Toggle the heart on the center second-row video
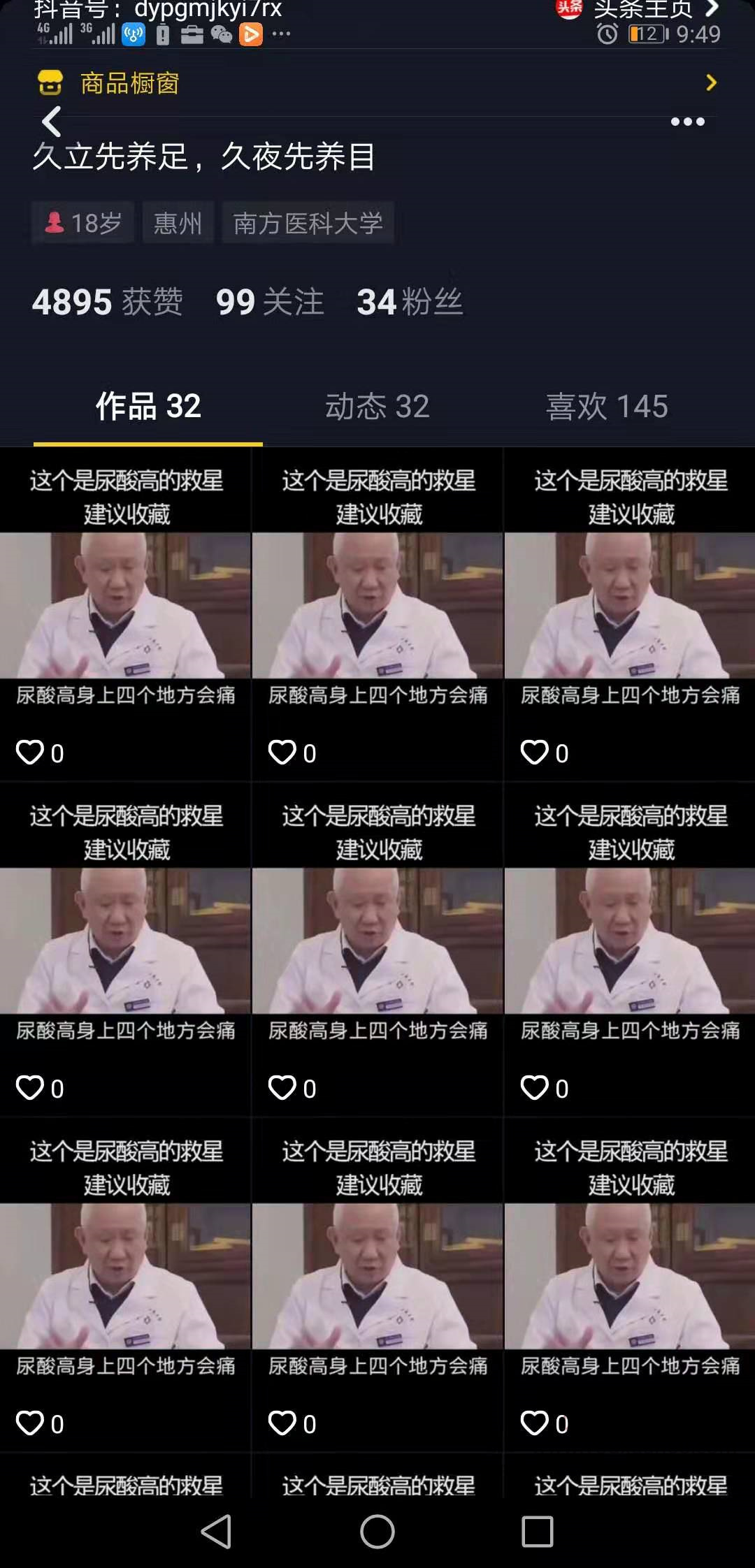 click(x=283, y=1088)
